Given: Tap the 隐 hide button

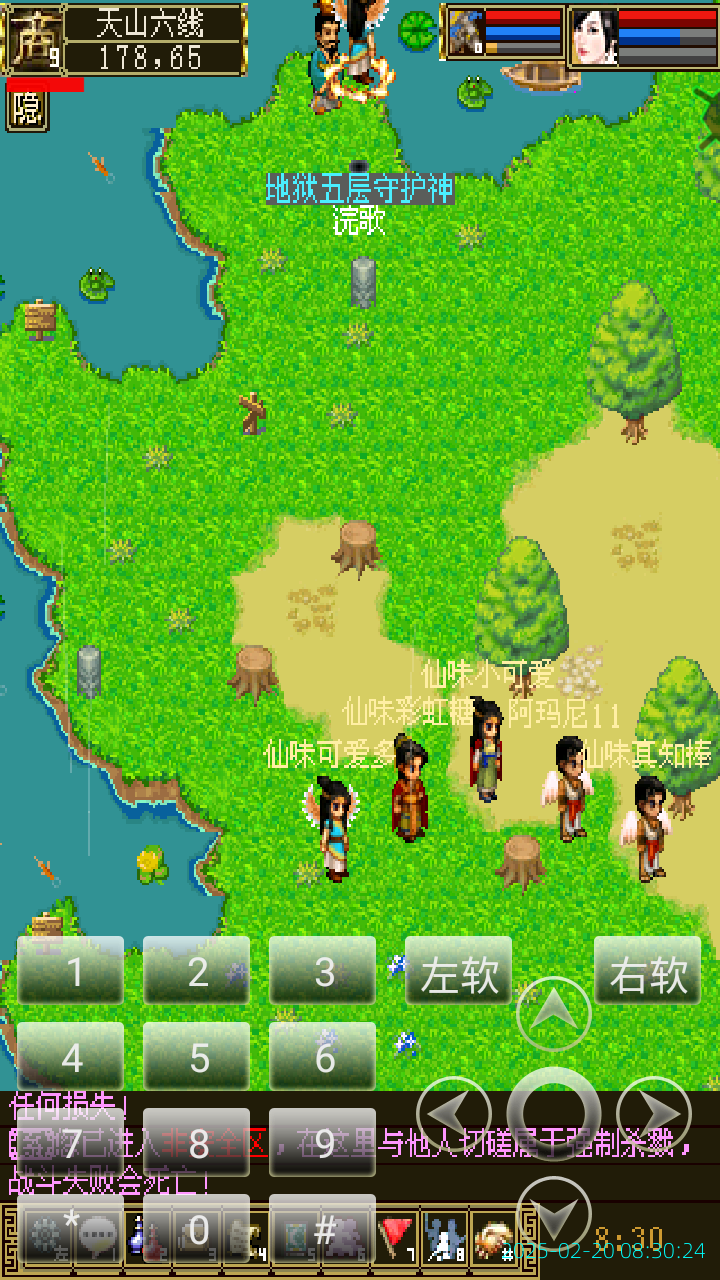Looking at the screenshot, I should pos(27,110).
